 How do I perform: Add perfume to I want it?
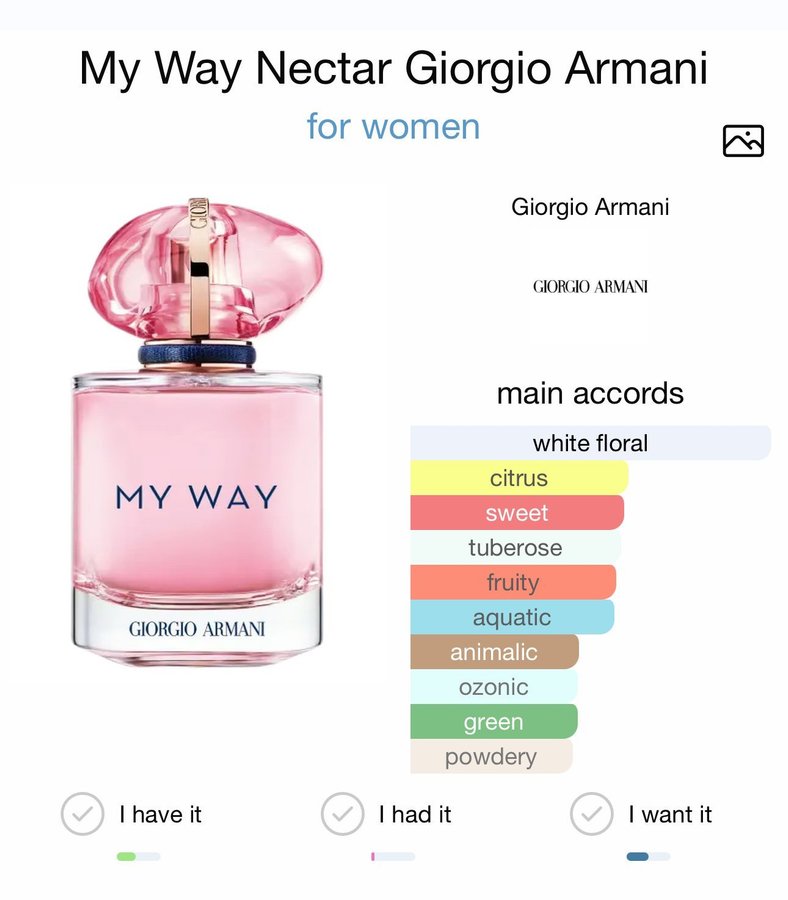pyautogui.click(x=592, y=815)
